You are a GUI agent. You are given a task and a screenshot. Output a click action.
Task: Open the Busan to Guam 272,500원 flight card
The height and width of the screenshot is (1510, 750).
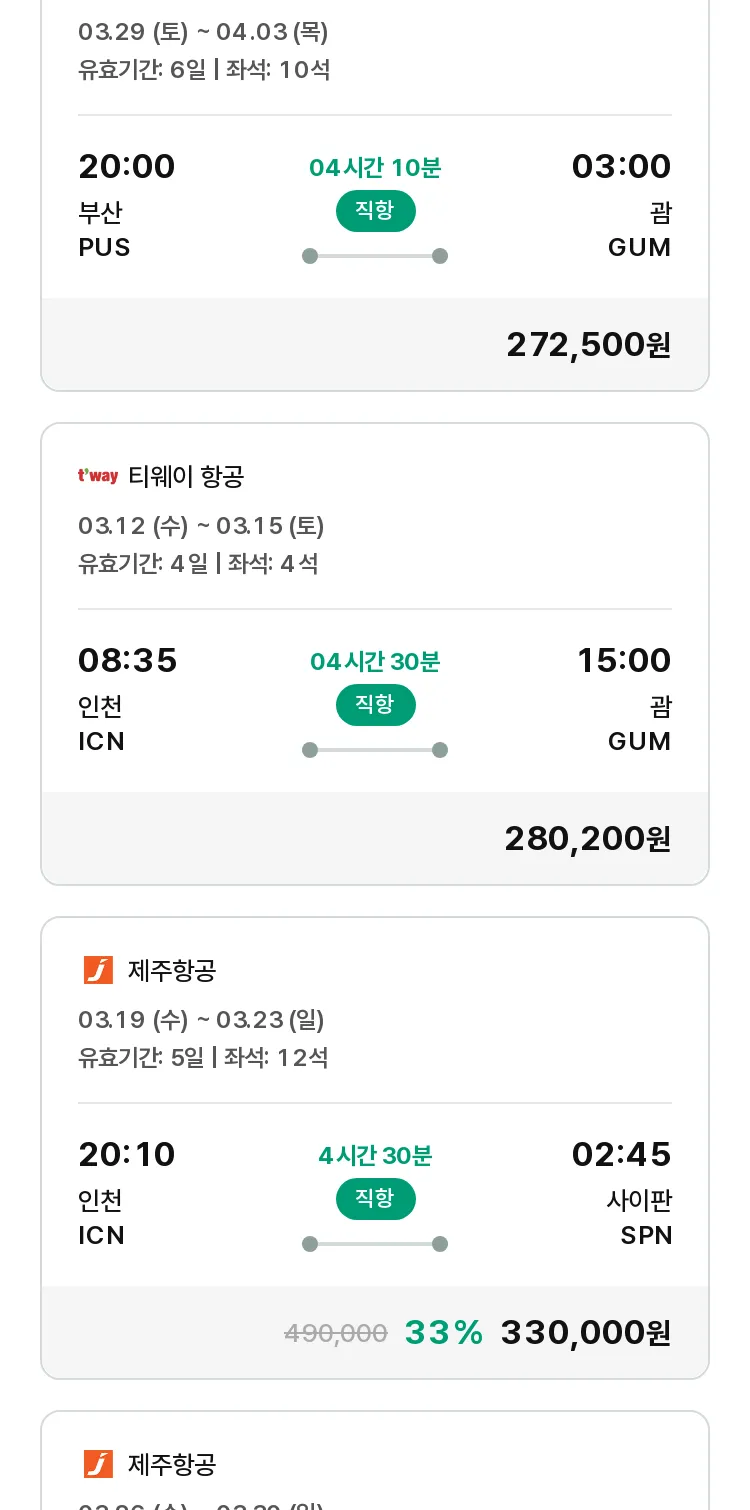(375, 195)
